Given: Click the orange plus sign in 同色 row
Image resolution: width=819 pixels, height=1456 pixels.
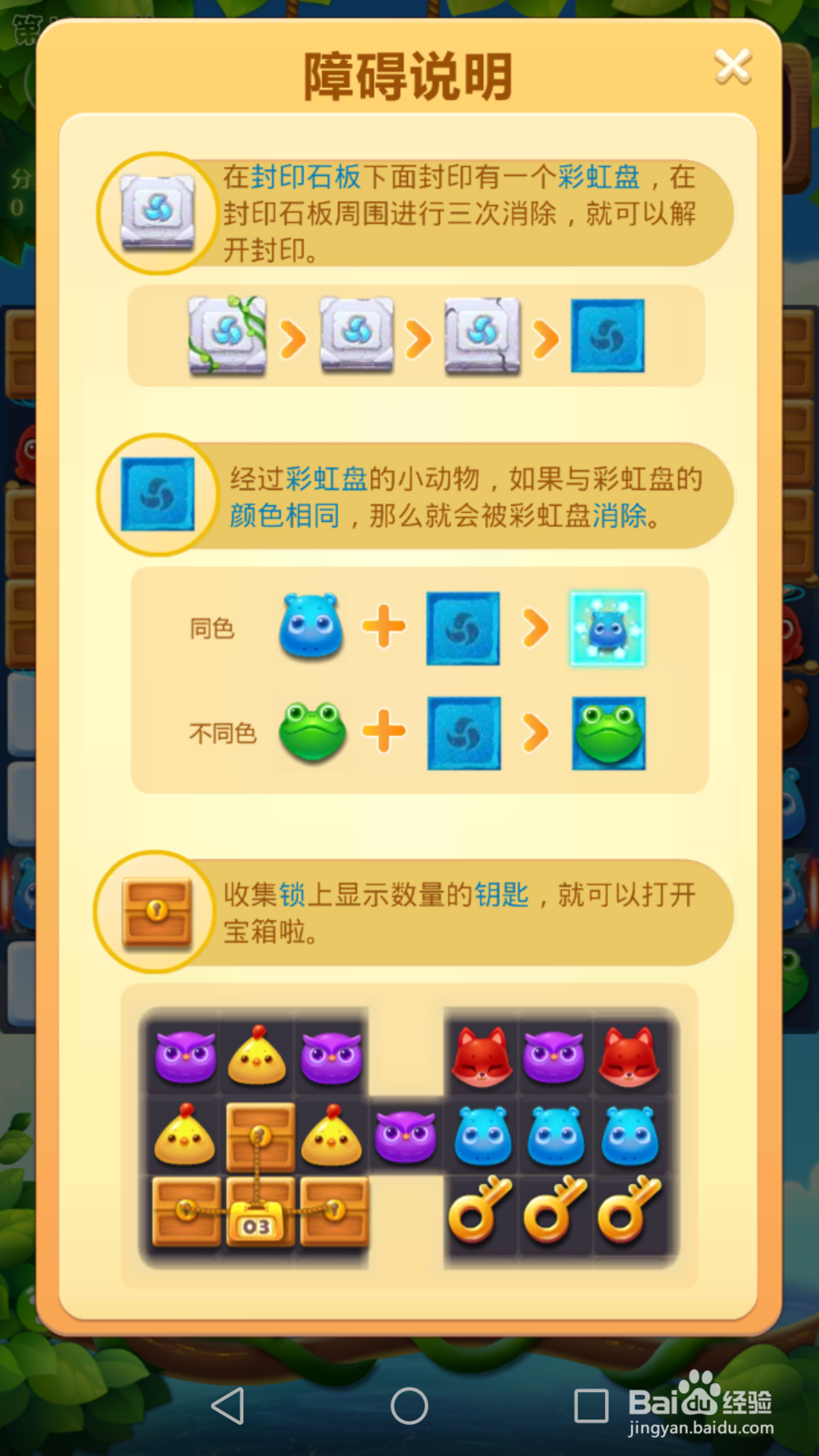Looking at the screenshot, I should [385, 626].
